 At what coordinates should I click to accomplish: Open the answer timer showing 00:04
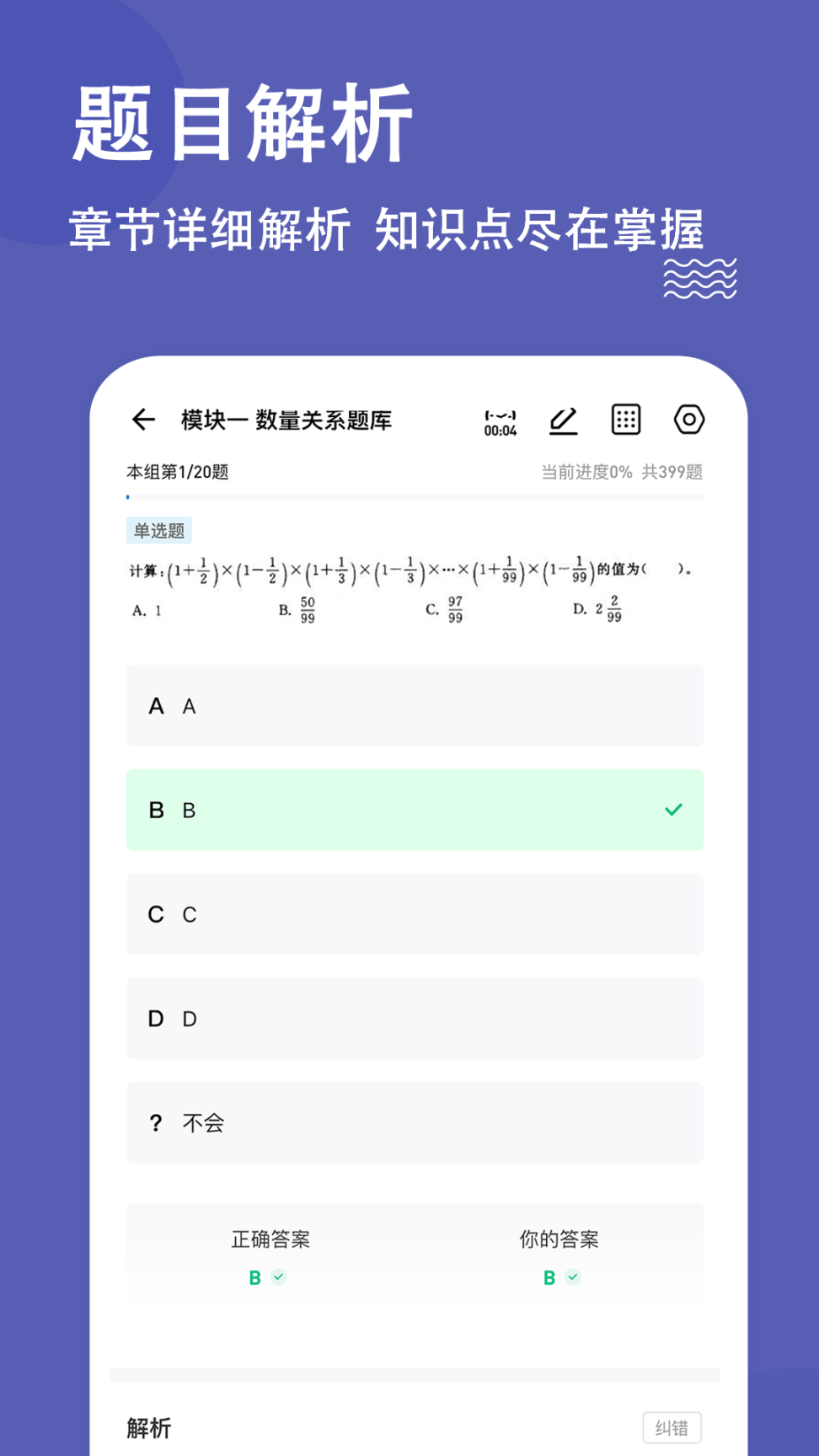click(x=500, y=420)
